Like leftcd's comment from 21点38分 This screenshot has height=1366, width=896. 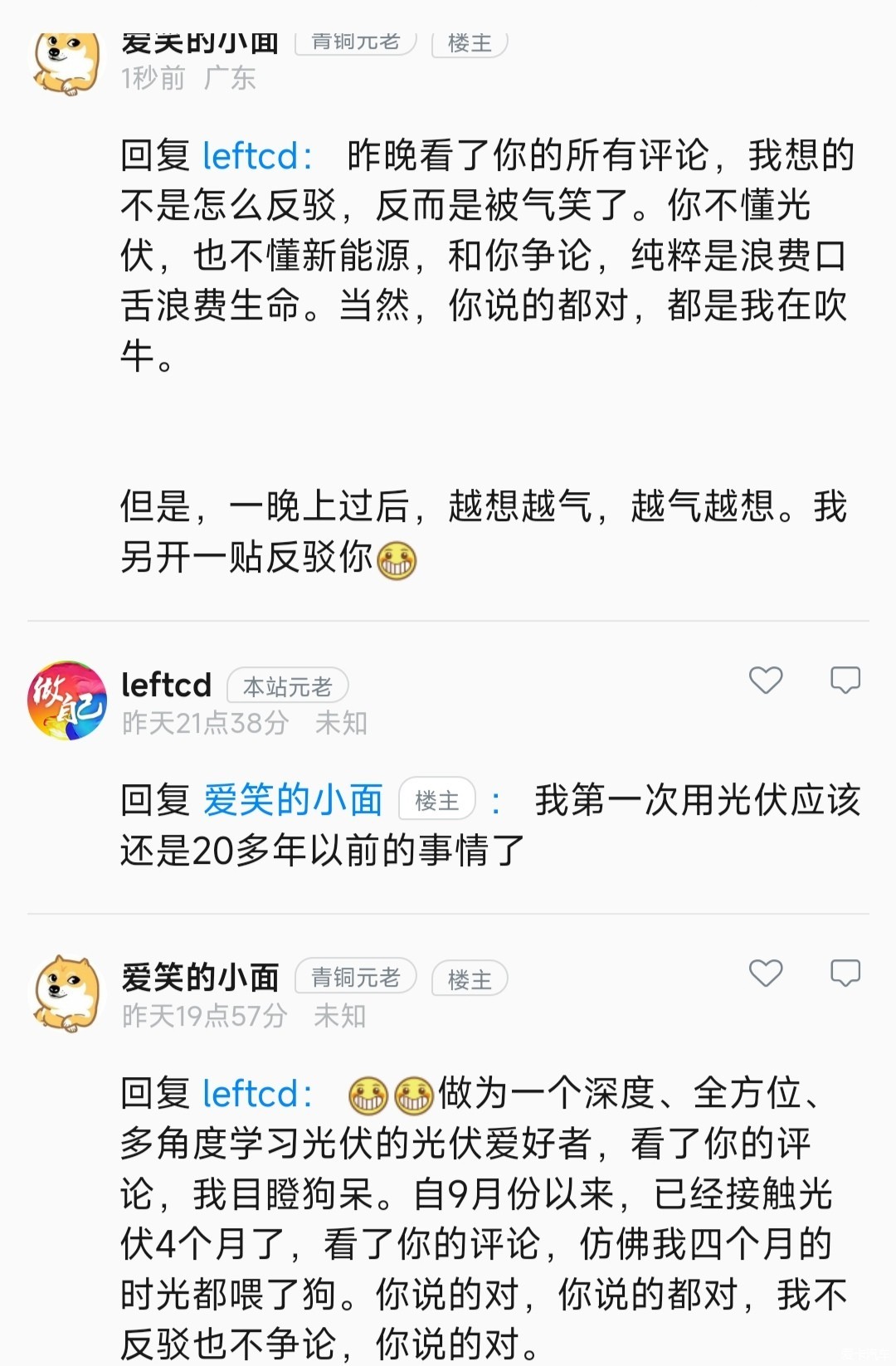click(765, 681)
